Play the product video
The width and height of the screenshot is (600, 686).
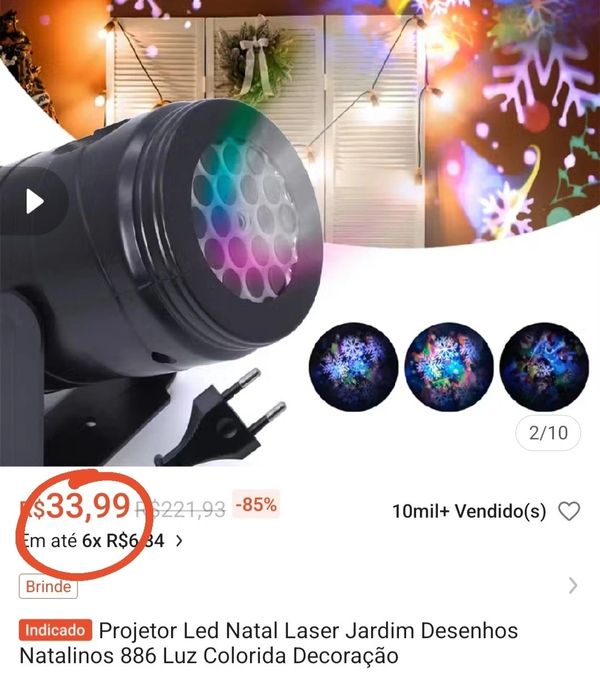click(x=35, y=202)
